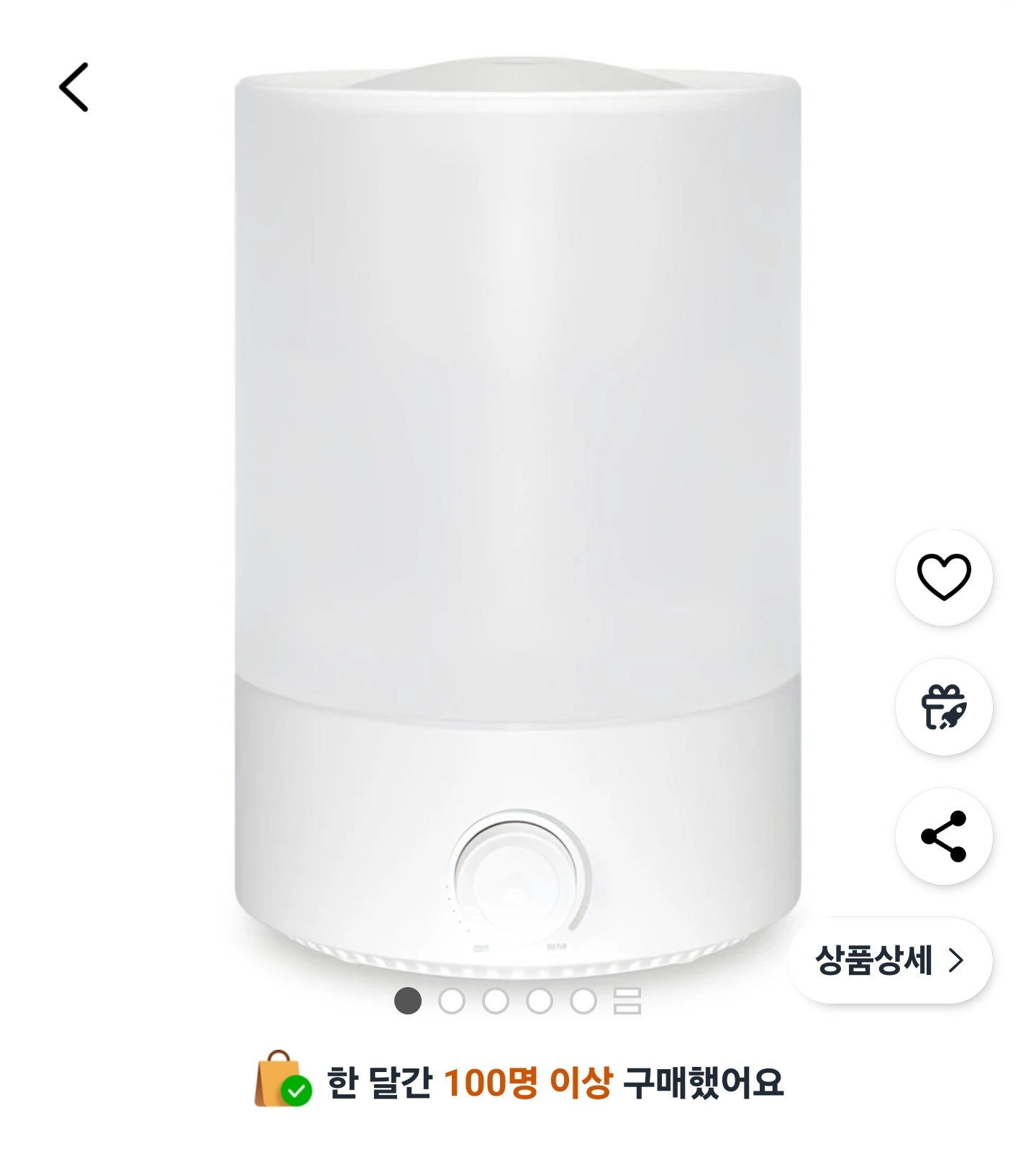Screen dimensions: 1036x1167
Task: Add this humidifier to the wishlist
Action: pos(943,577)
